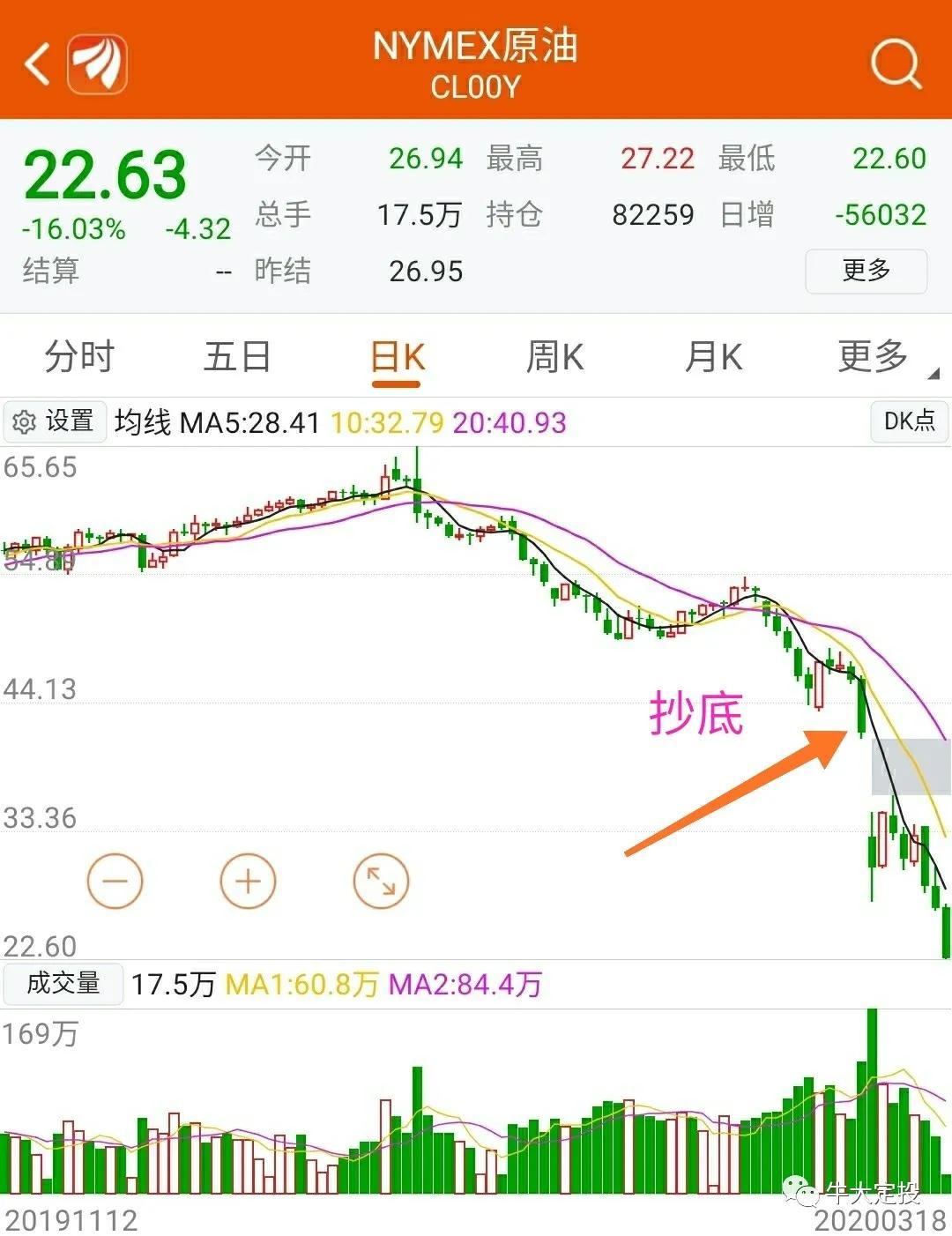Switch to the 五日 chart tab
Viewport: 952px width, 1236px height.
237,357
